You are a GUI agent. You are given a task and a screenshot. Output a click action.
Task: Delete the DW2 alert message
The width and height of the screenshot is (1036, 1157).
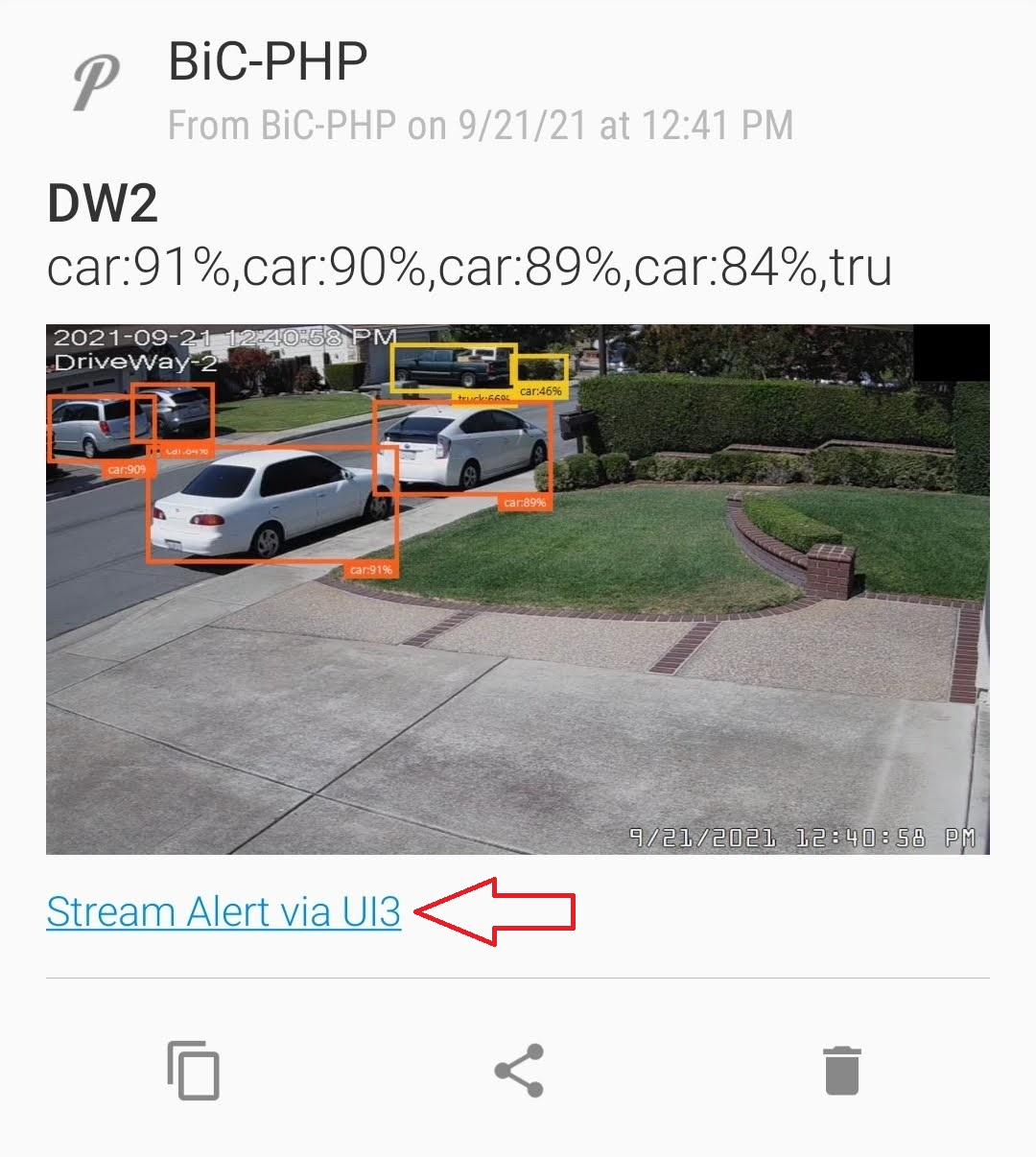tap(841, 1070)
